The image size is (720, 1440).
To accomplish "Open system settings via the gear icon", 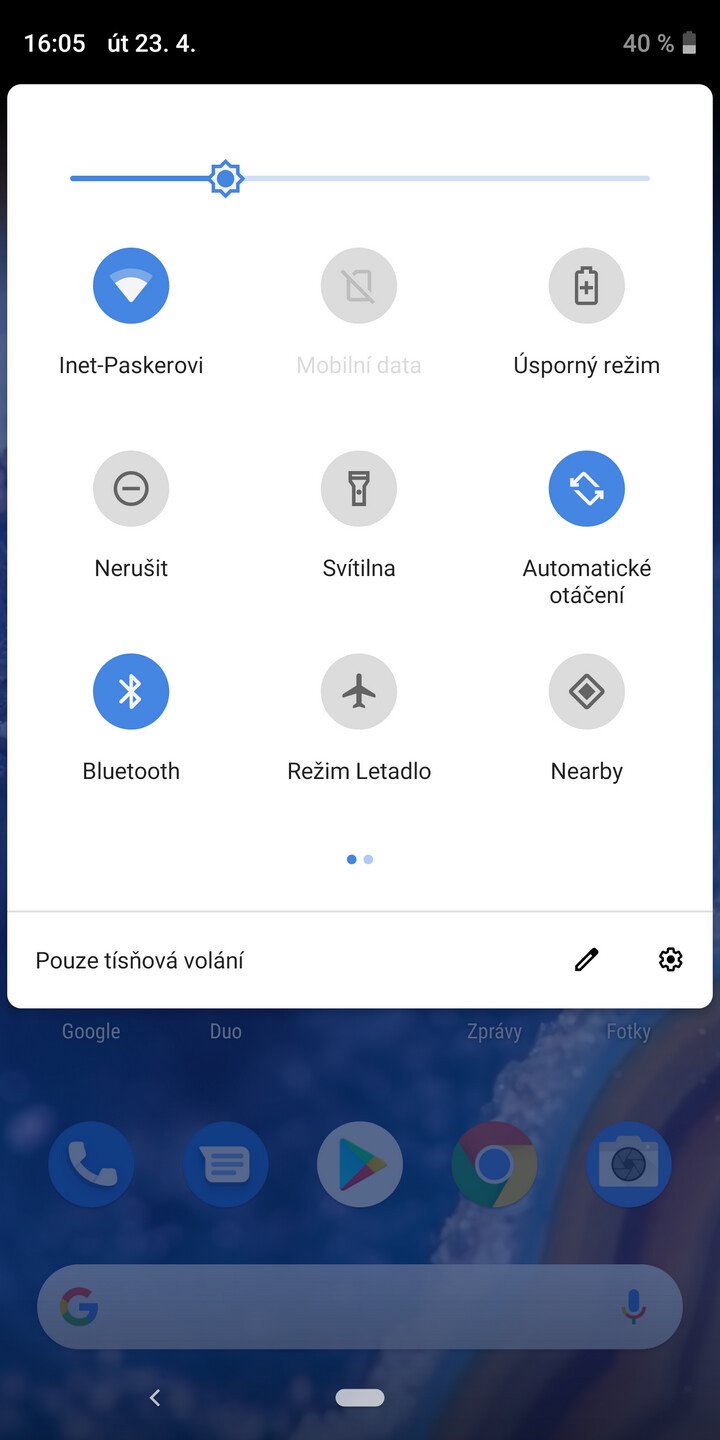I will coord(670,960).
